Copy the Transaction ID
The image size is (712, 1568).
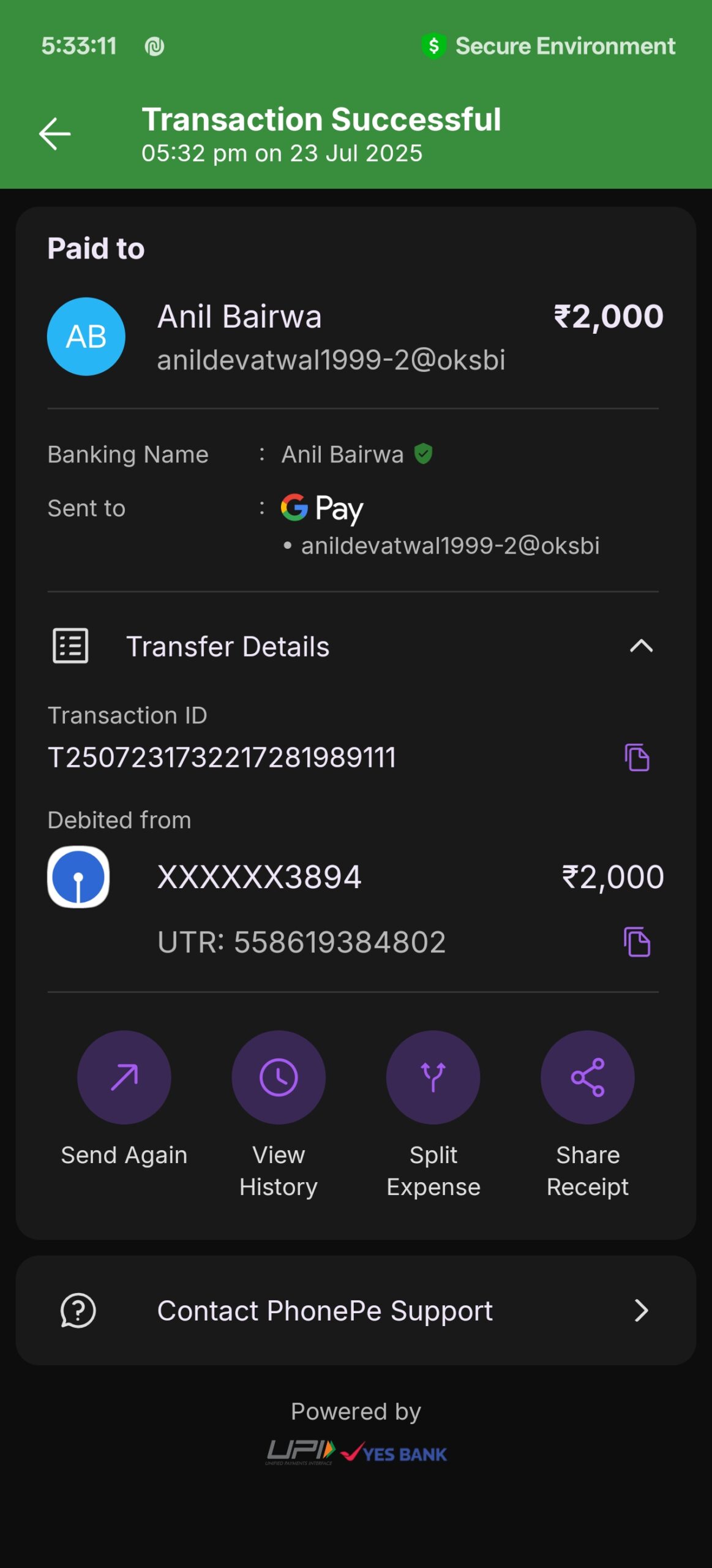point(637,758)
